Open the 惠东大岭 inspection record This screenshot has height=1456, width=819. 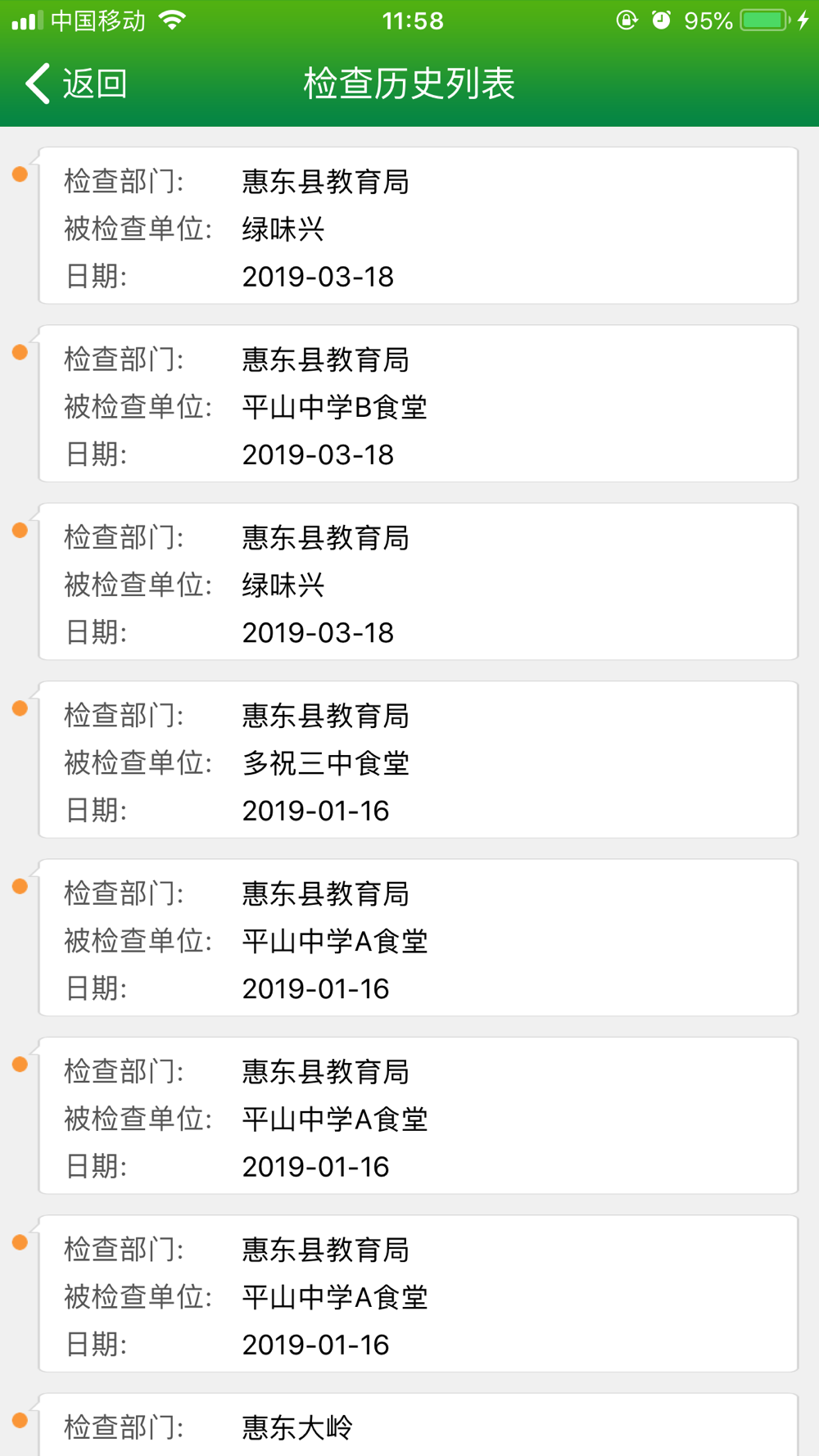pos(419,1425)
